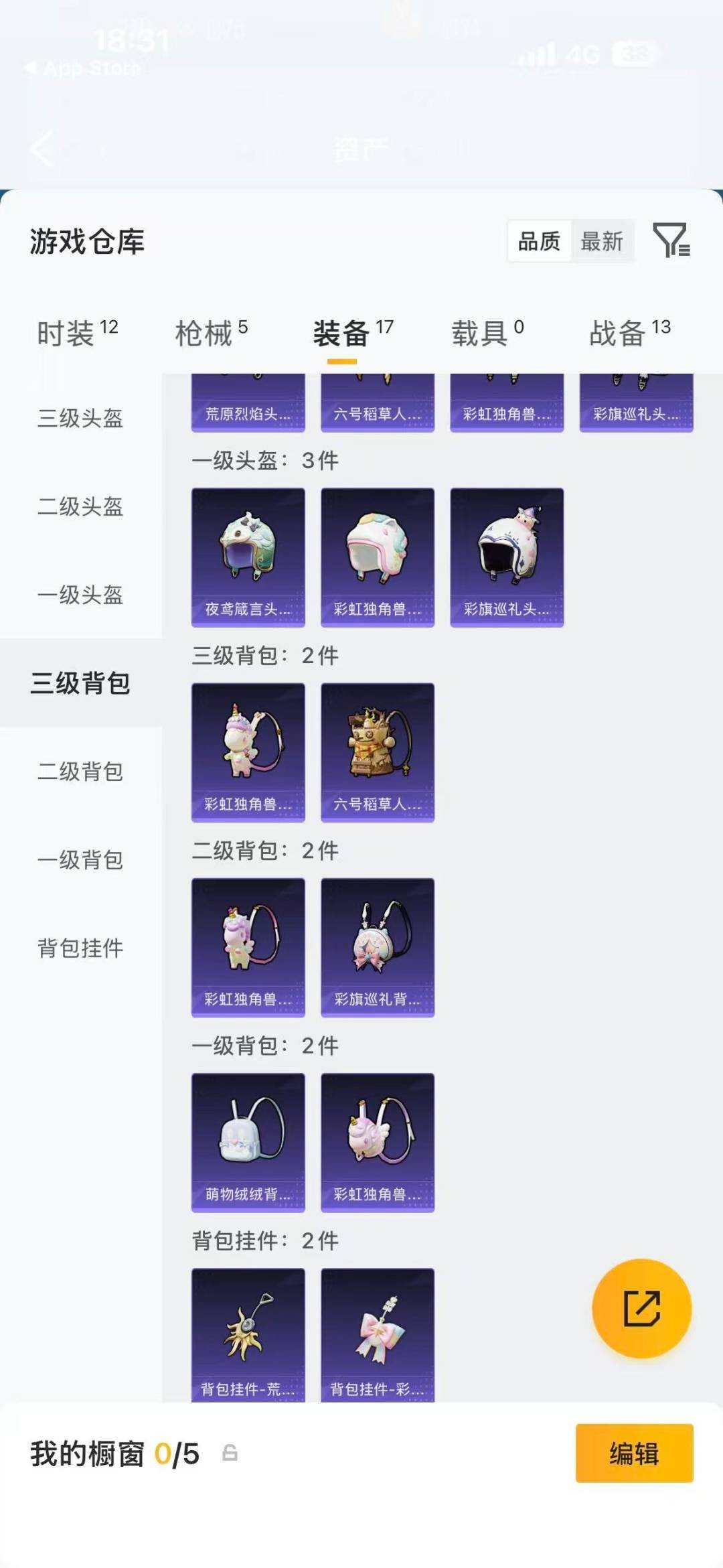This screenshot has width=723, height=1568.
Task: Jump to 一级背包 category
Action: tap(80, 860)
